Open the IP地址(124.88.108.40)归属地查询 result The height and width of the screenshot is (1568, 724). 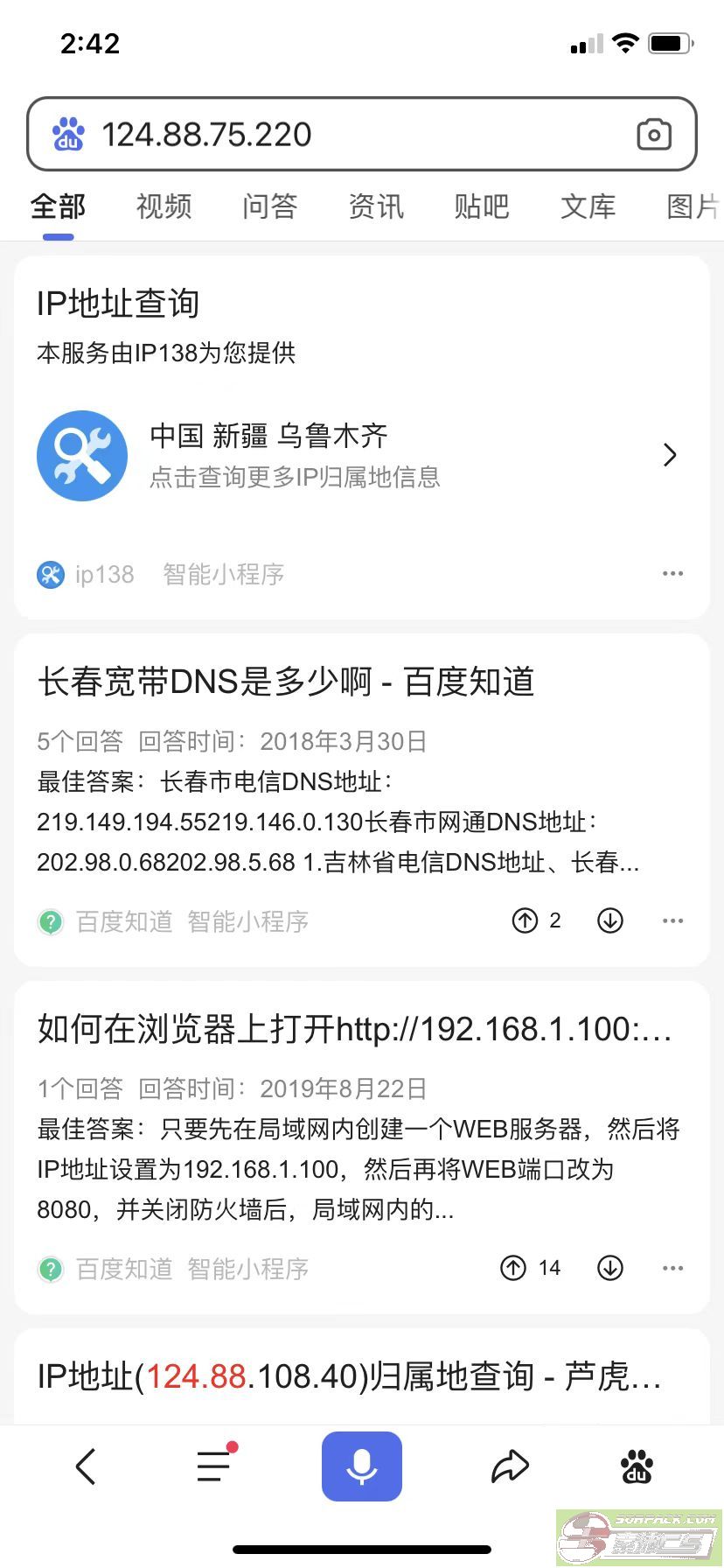pyautogui.click(x=349, y=1376)
